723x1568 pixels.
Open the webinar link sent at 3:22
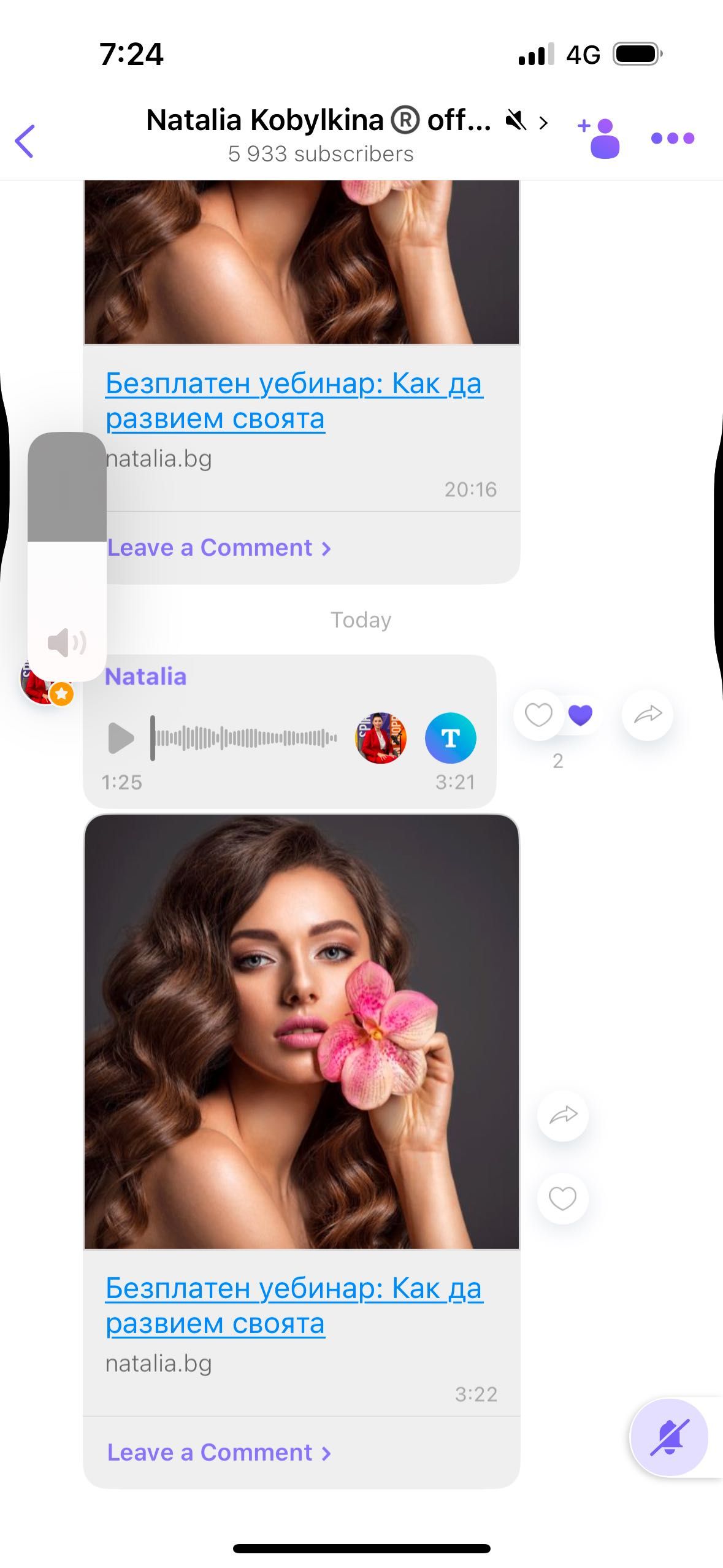click(x=294, y=1305)
